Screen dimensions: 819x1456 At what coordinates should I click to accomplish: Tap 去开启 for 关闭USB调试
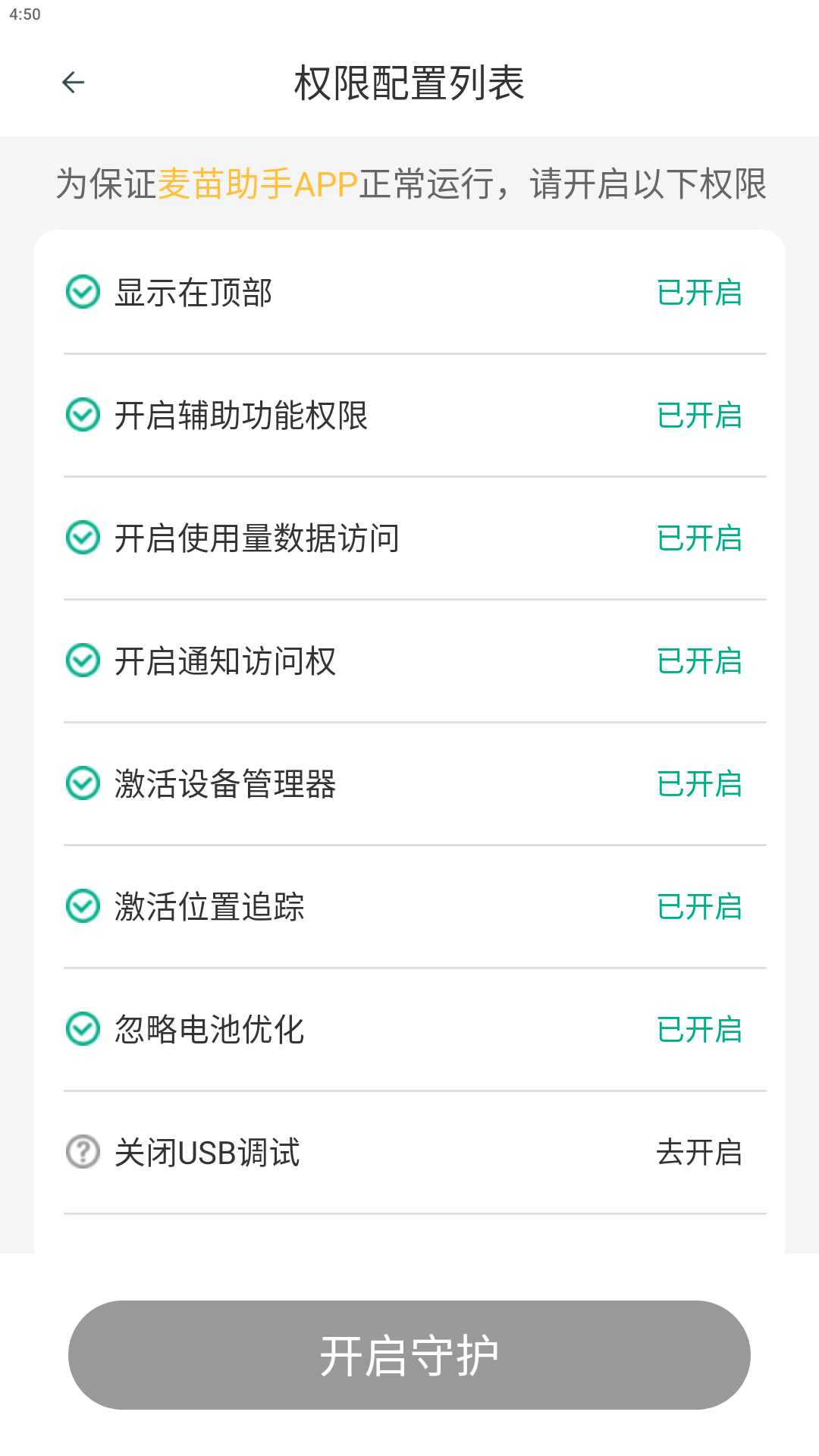[x=698, y=1153]
